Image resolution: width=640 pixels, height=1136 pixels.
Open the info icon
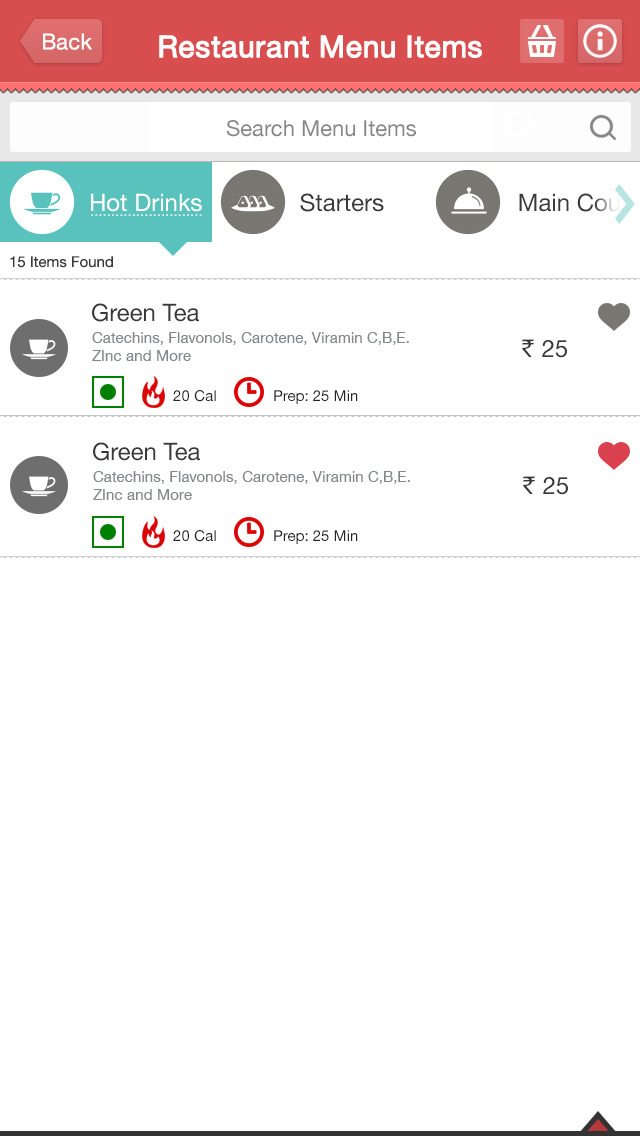[x=600, y=42]
